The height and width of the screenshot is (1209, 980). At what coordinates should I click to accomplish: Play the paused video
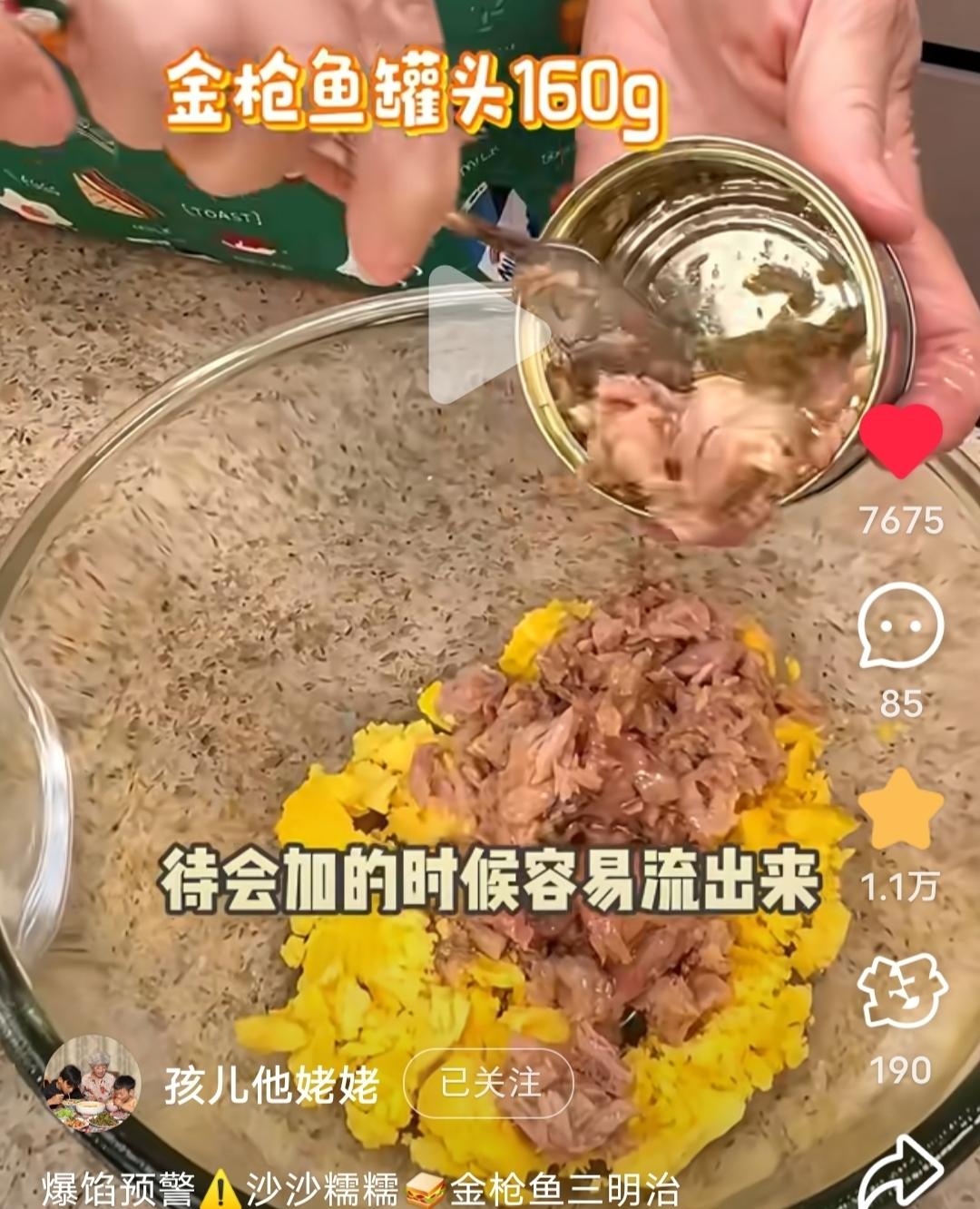[486, 335]
